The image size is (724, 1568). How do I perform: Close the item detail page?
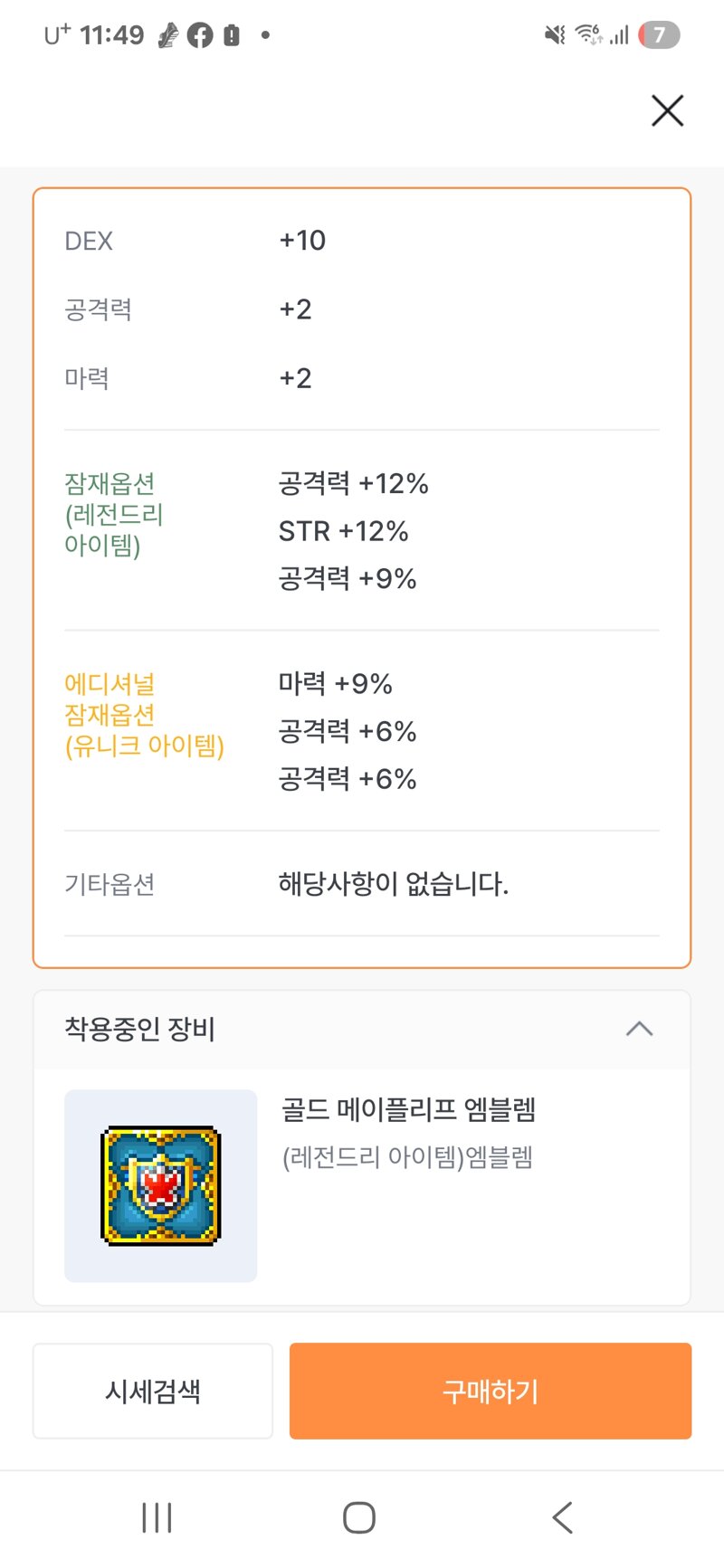coord(667,111)
